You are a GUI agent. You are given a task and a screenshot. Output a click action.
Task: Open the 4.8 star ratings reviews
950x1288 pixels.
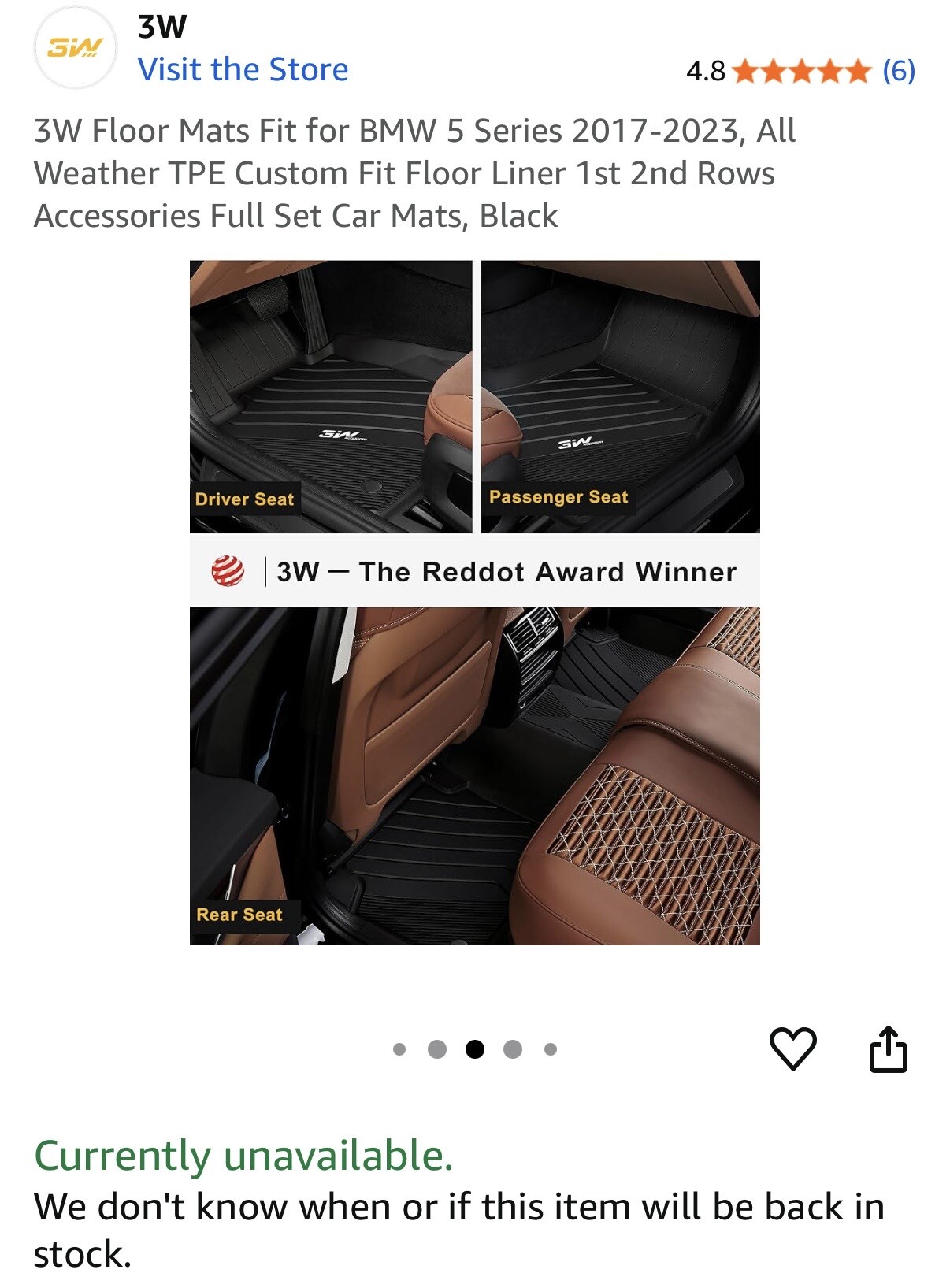click(x=800, y=71)
